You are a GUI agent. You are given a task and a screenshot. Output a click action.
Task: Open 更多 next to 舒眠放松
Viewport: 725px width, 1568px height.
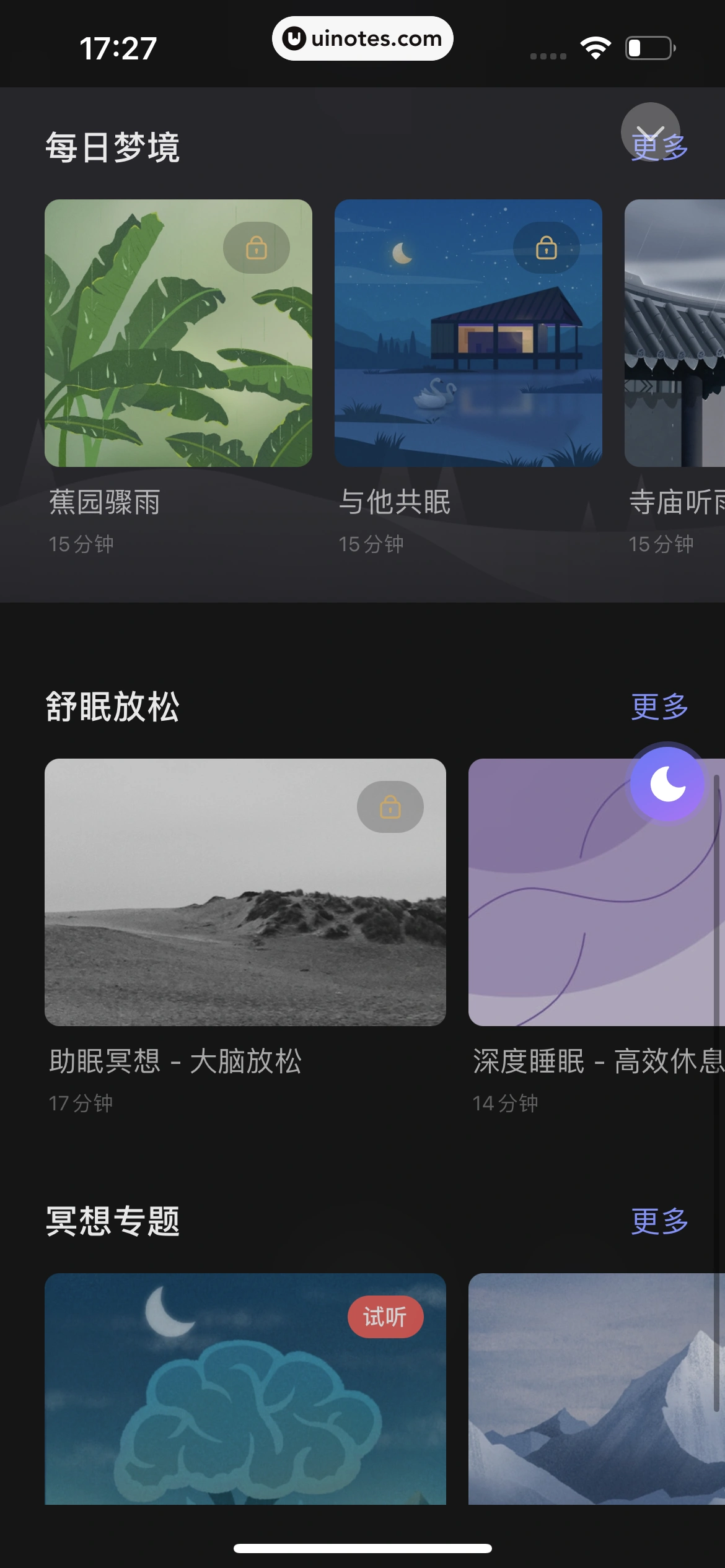[x=659, y=706]
